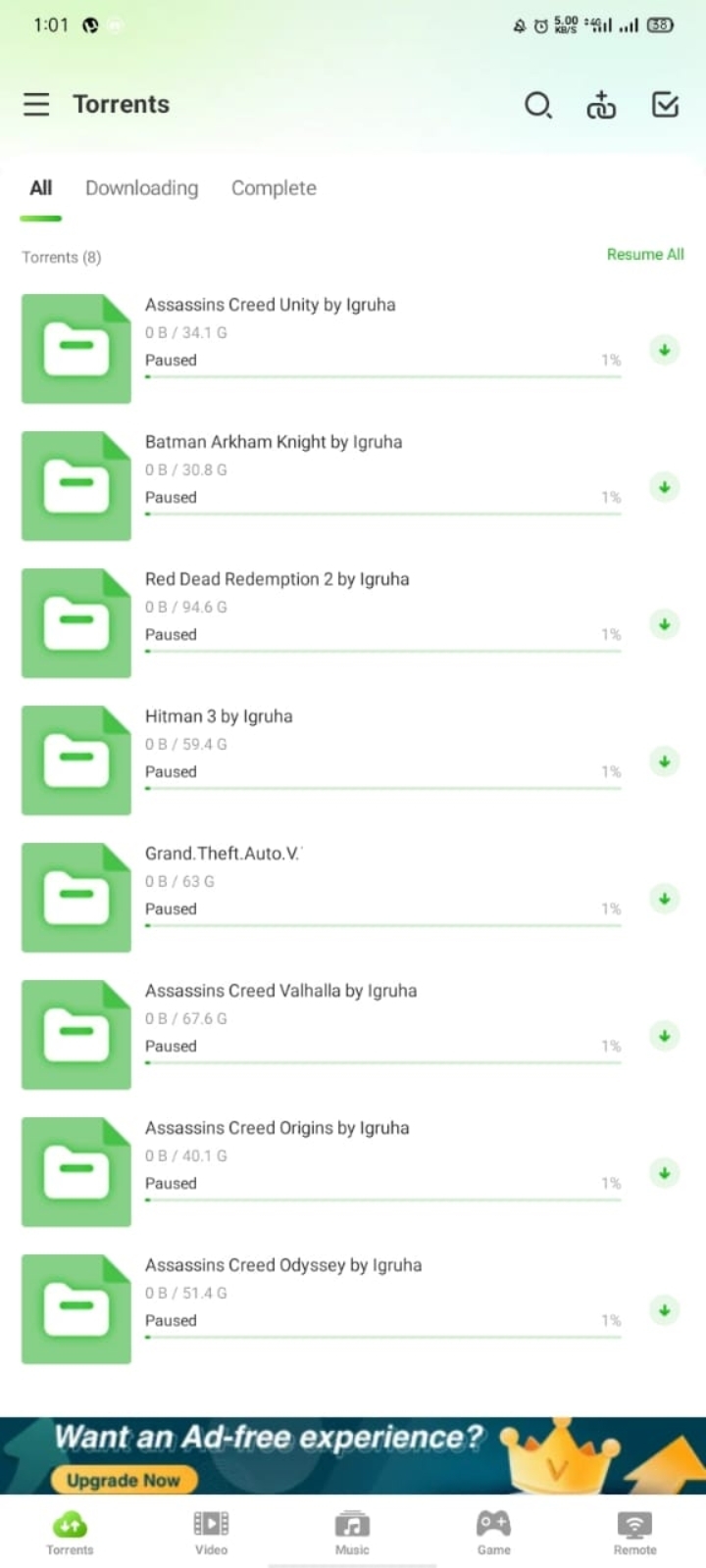This screenshot has height=1568, width=706.
Task: Open the hamburger drawer menu
Action: [36, 104]
